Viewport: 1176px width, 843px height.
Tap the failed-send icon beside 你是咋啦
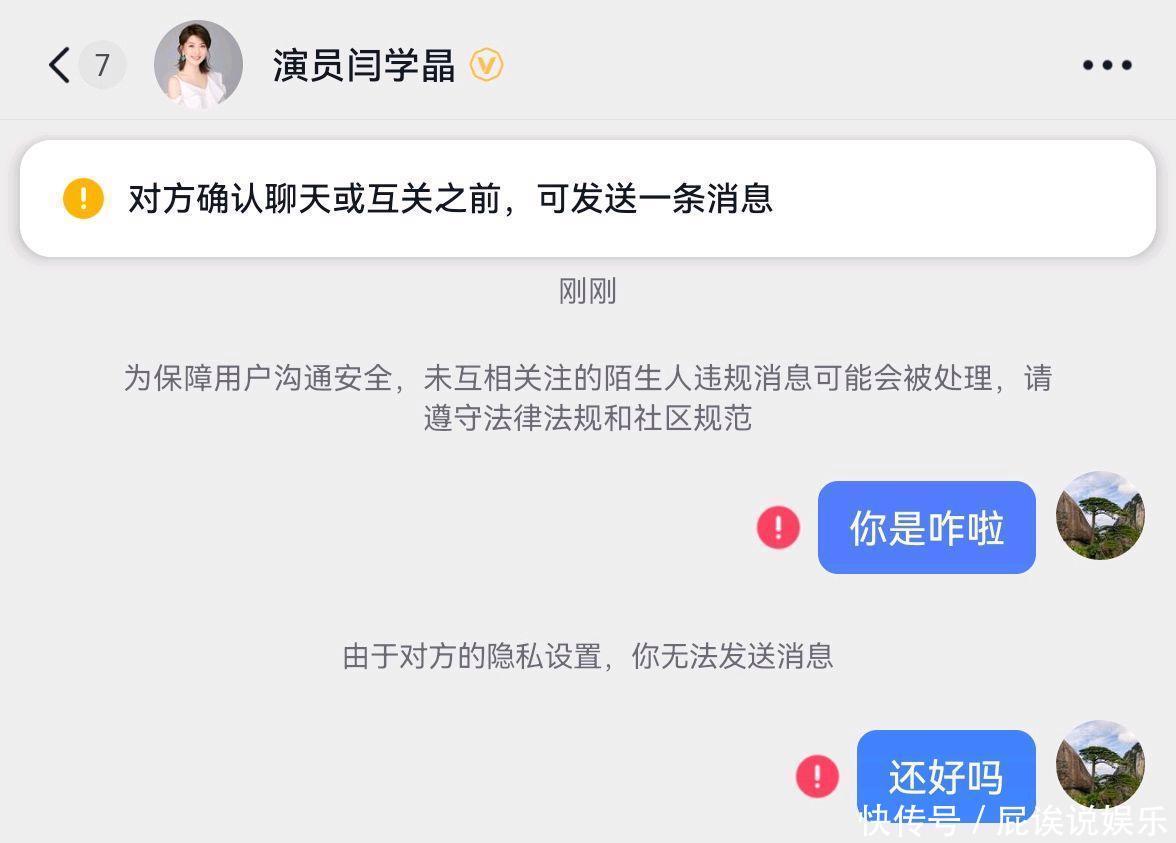coord(778,527)
